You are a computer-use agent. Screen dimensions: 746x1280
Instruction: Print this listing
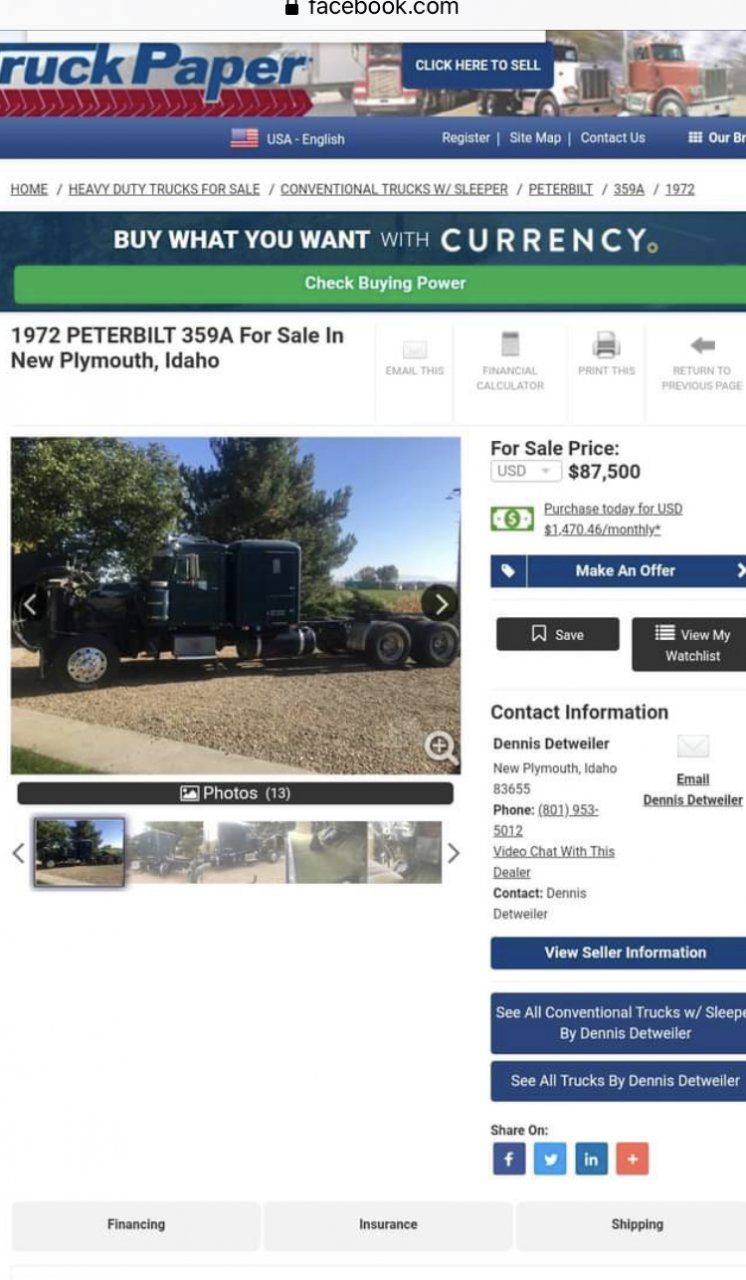point(606,358)
